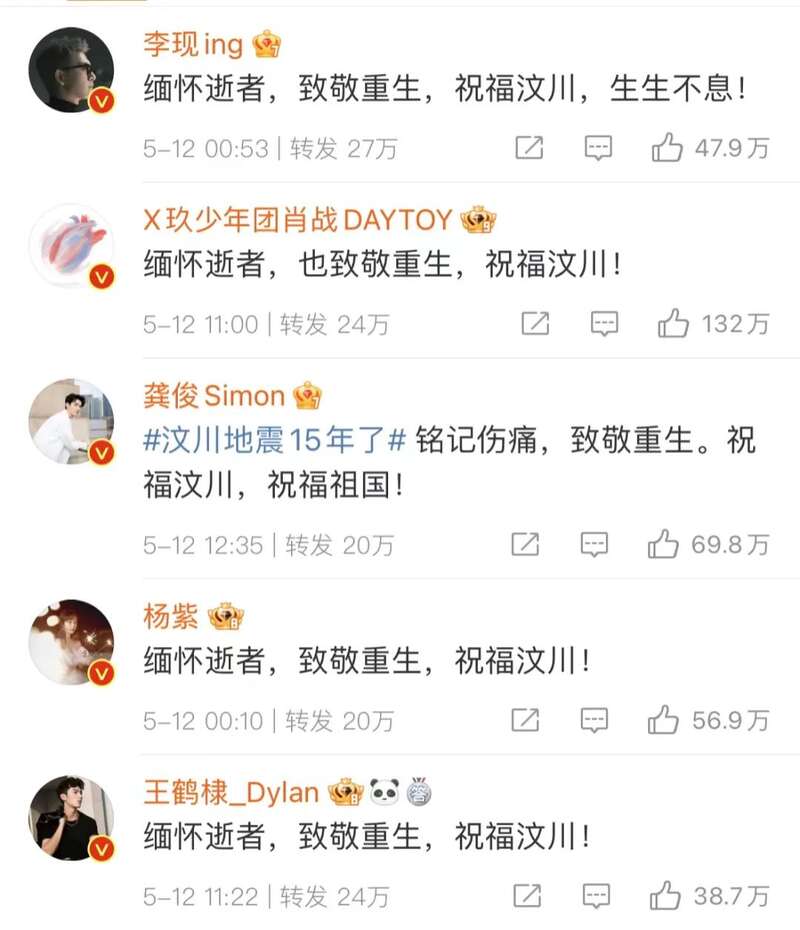Like 李现ing's post
Image resolution: width=800 pixels, height=930 pixels.
[667, 149]
